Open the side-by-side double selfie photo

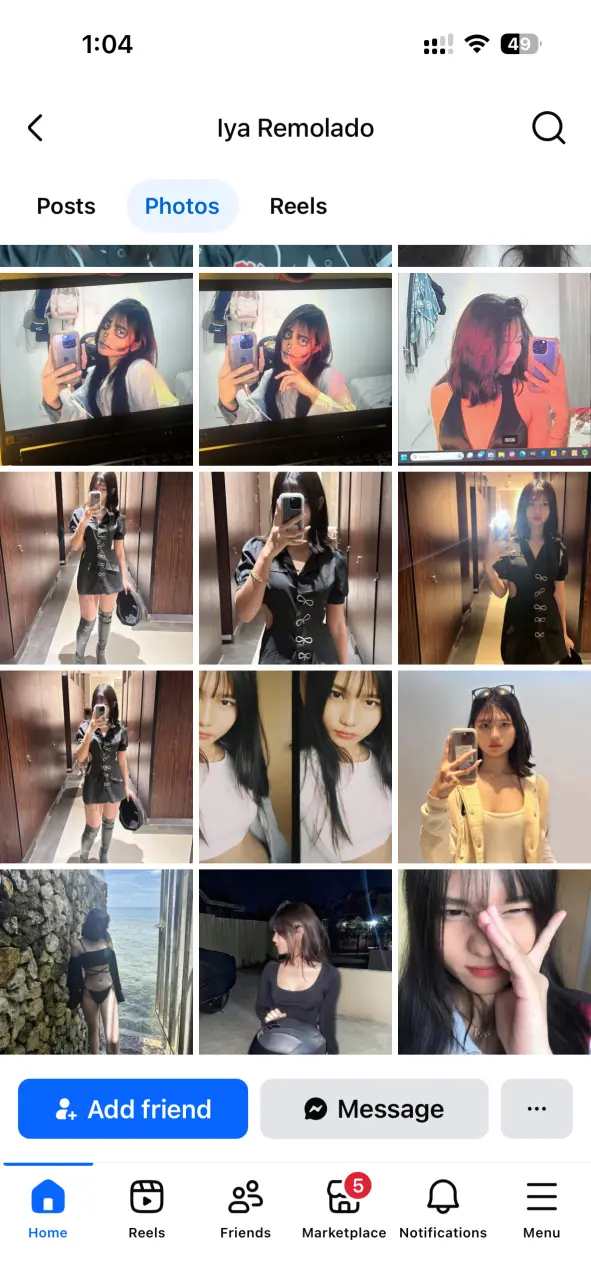click(295, 767)
